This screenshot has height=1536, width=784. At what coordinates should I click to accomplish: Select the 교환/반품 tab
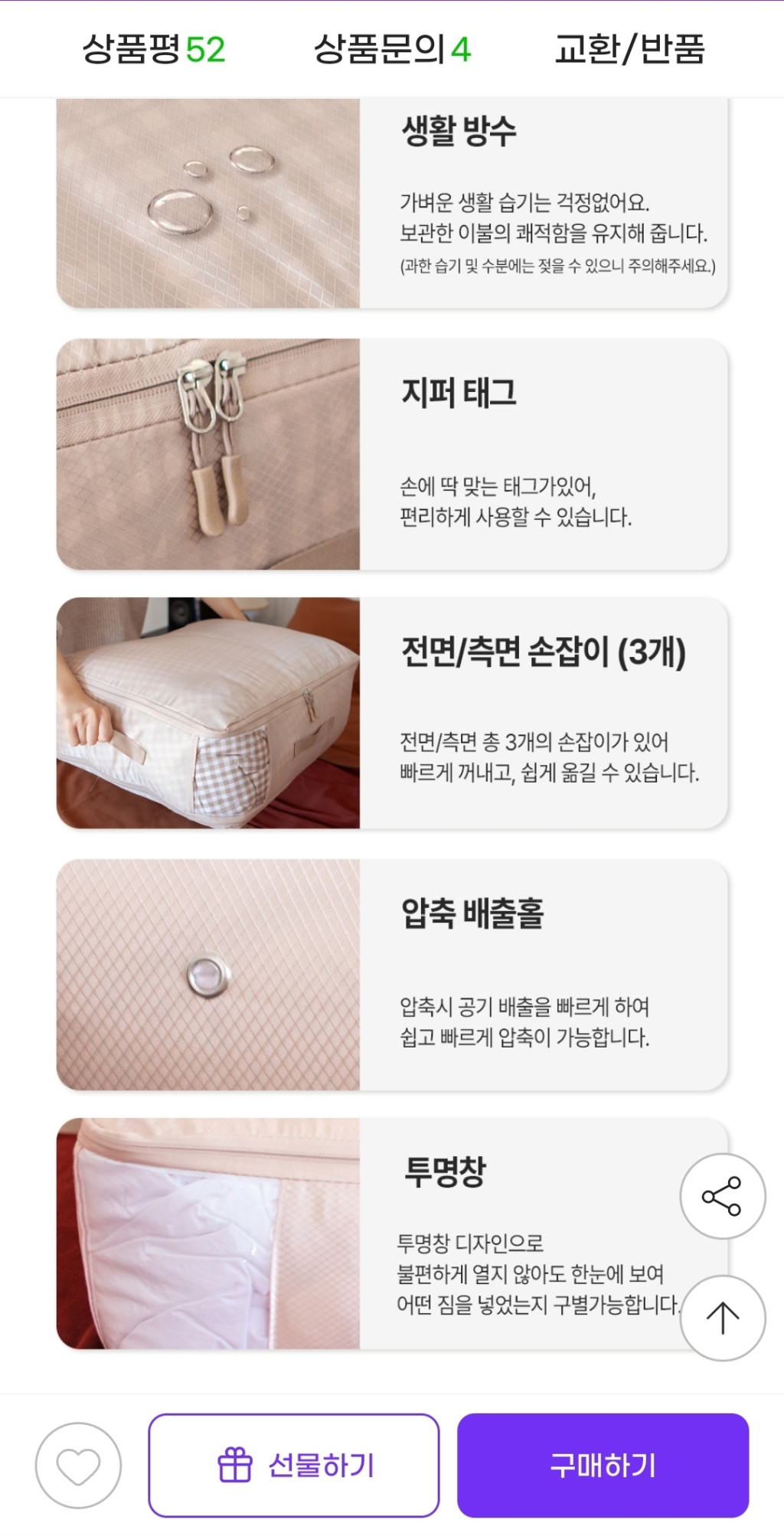click(629, 50)
